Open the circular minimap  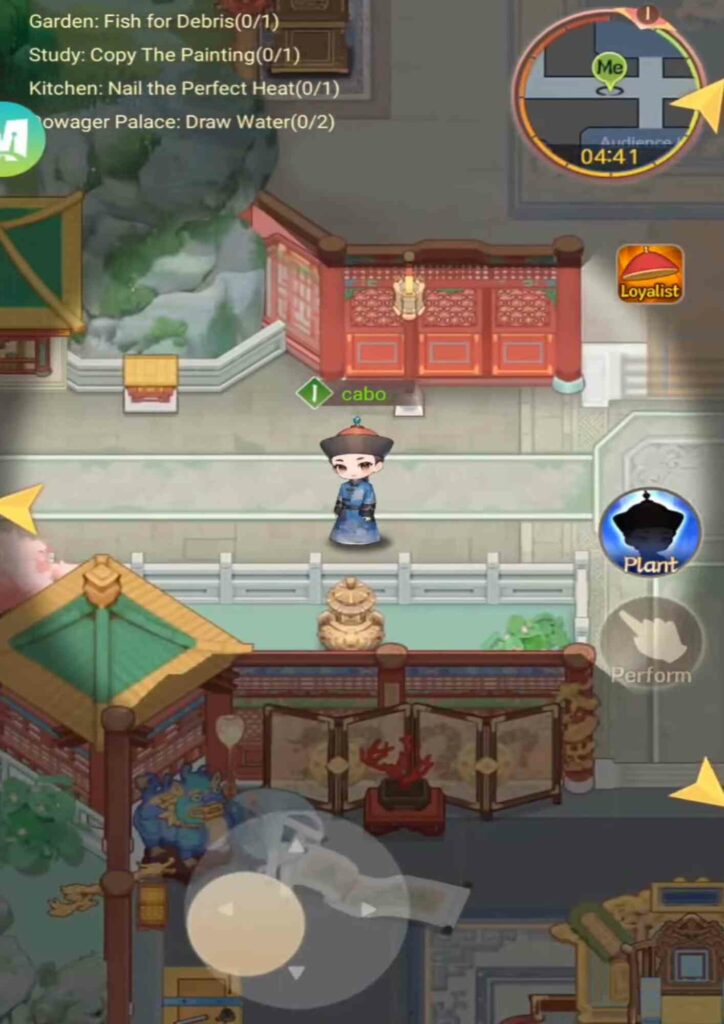[609, 92]
